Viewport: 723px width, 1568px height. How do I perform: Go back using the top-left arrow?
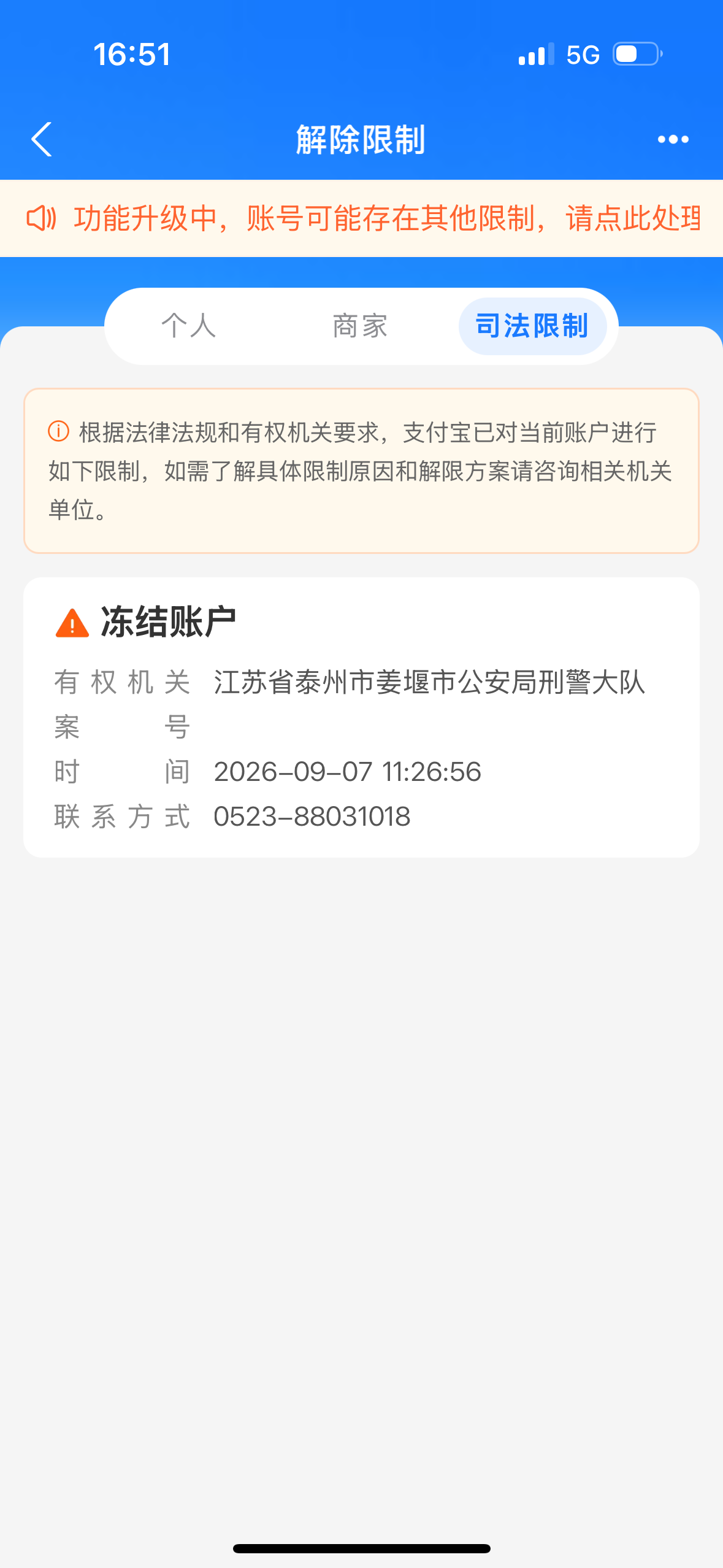tap(42, 139)
